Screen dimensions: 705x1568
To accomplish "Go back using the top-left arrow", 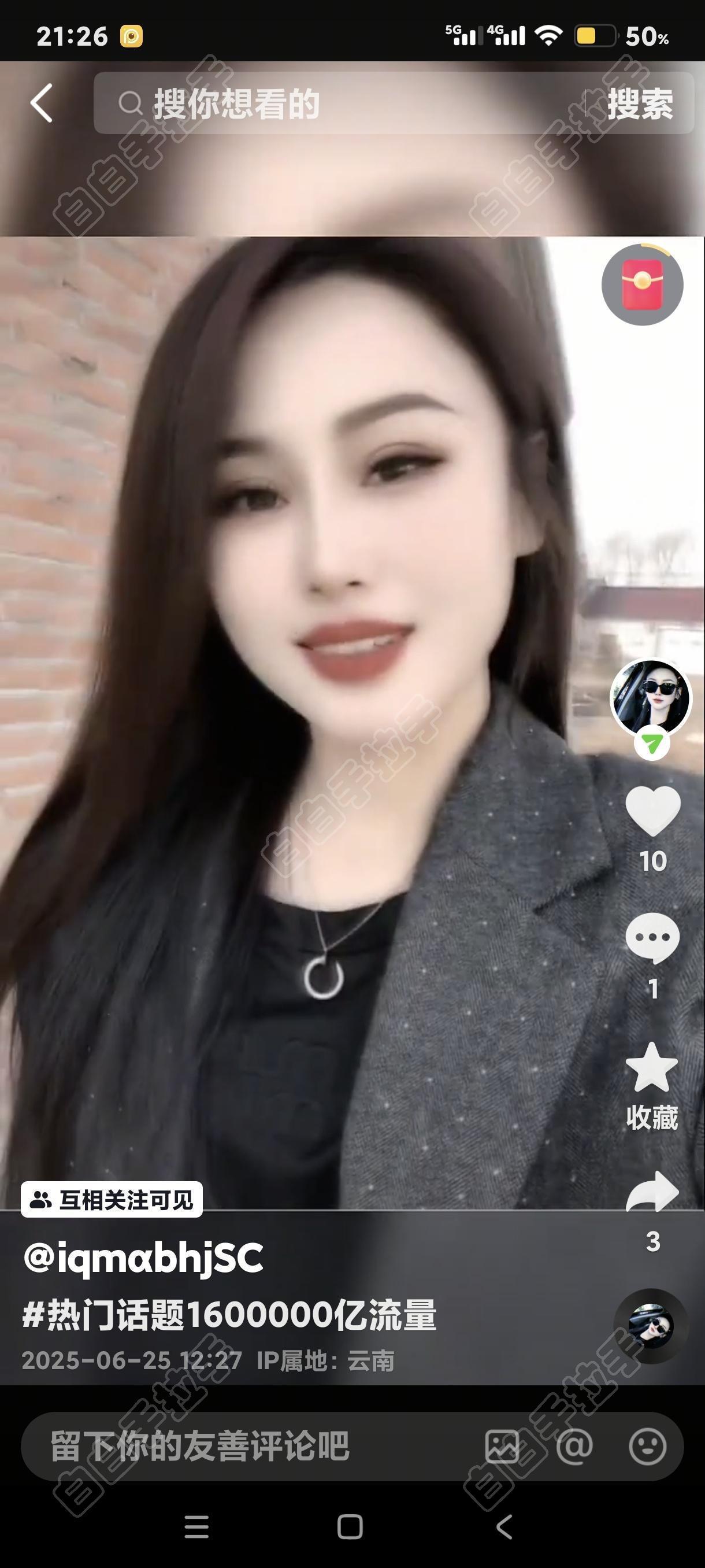I will click(42, 103).
